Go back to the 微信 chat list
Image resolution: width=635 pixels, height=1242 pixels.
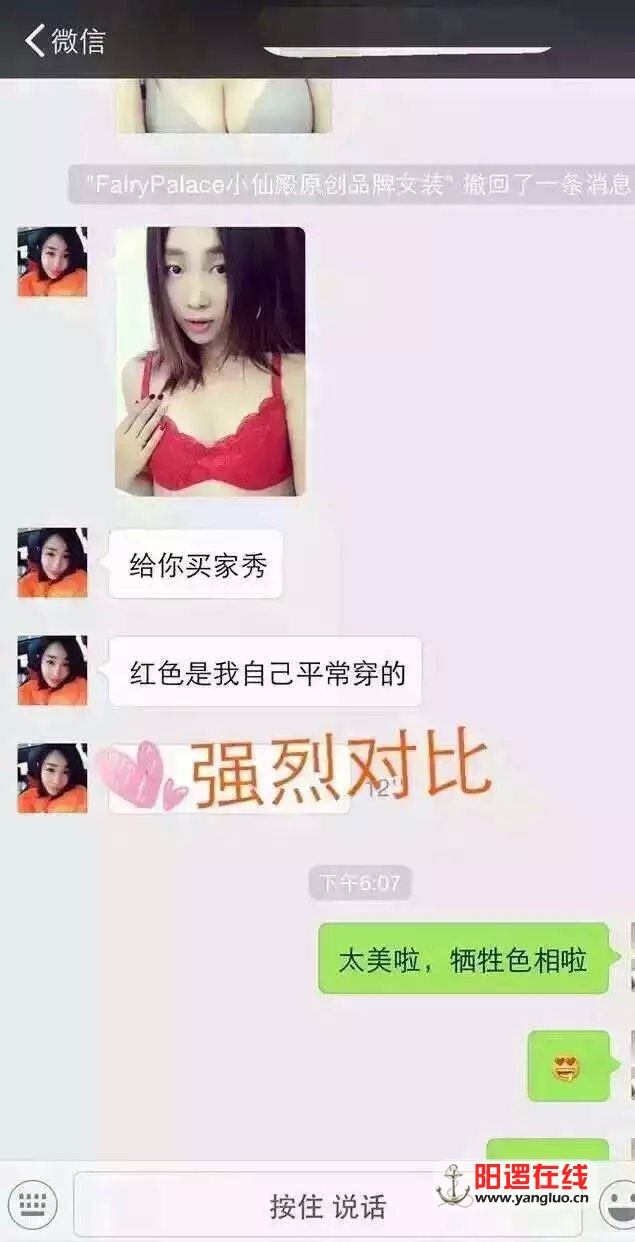click(x=62, y=41)
